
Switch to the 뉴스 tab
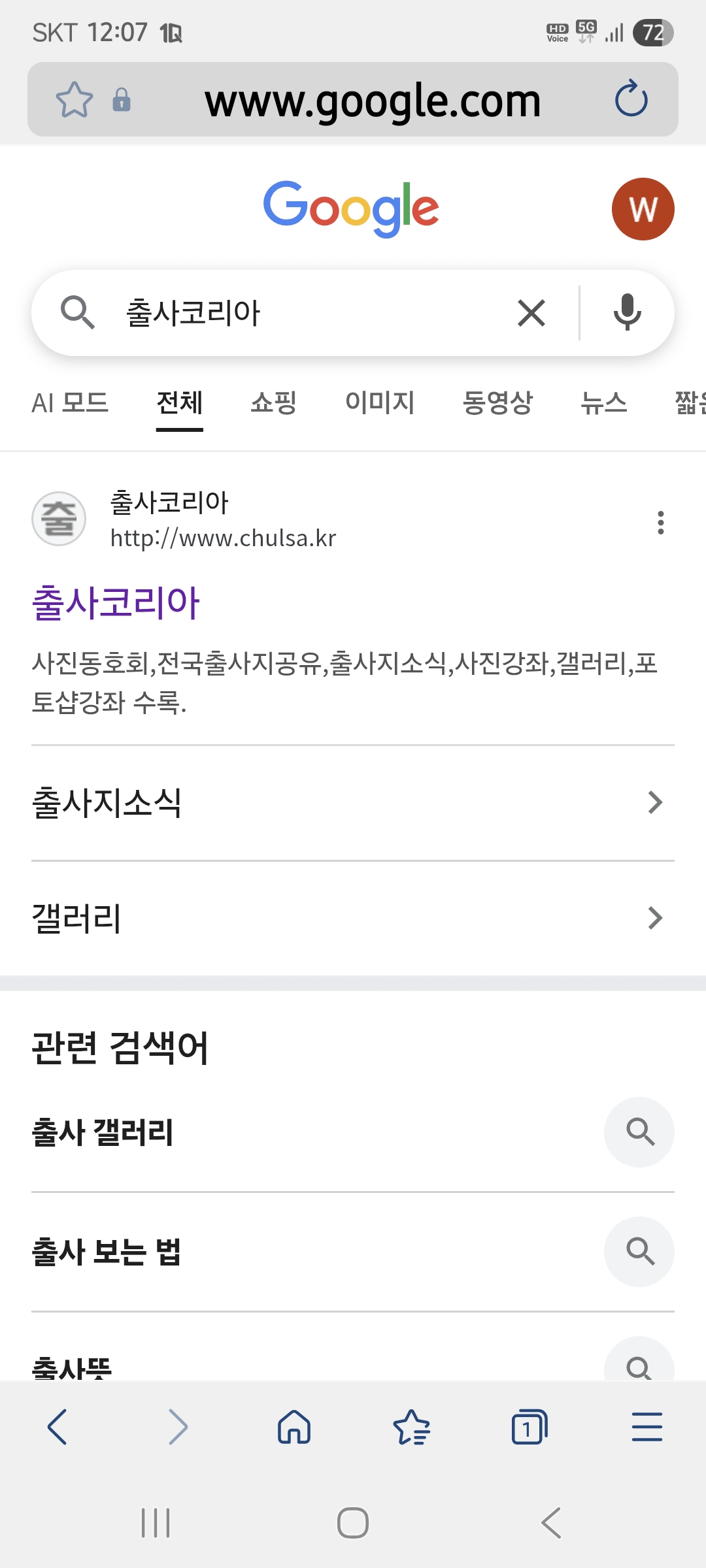pos(604,402)
